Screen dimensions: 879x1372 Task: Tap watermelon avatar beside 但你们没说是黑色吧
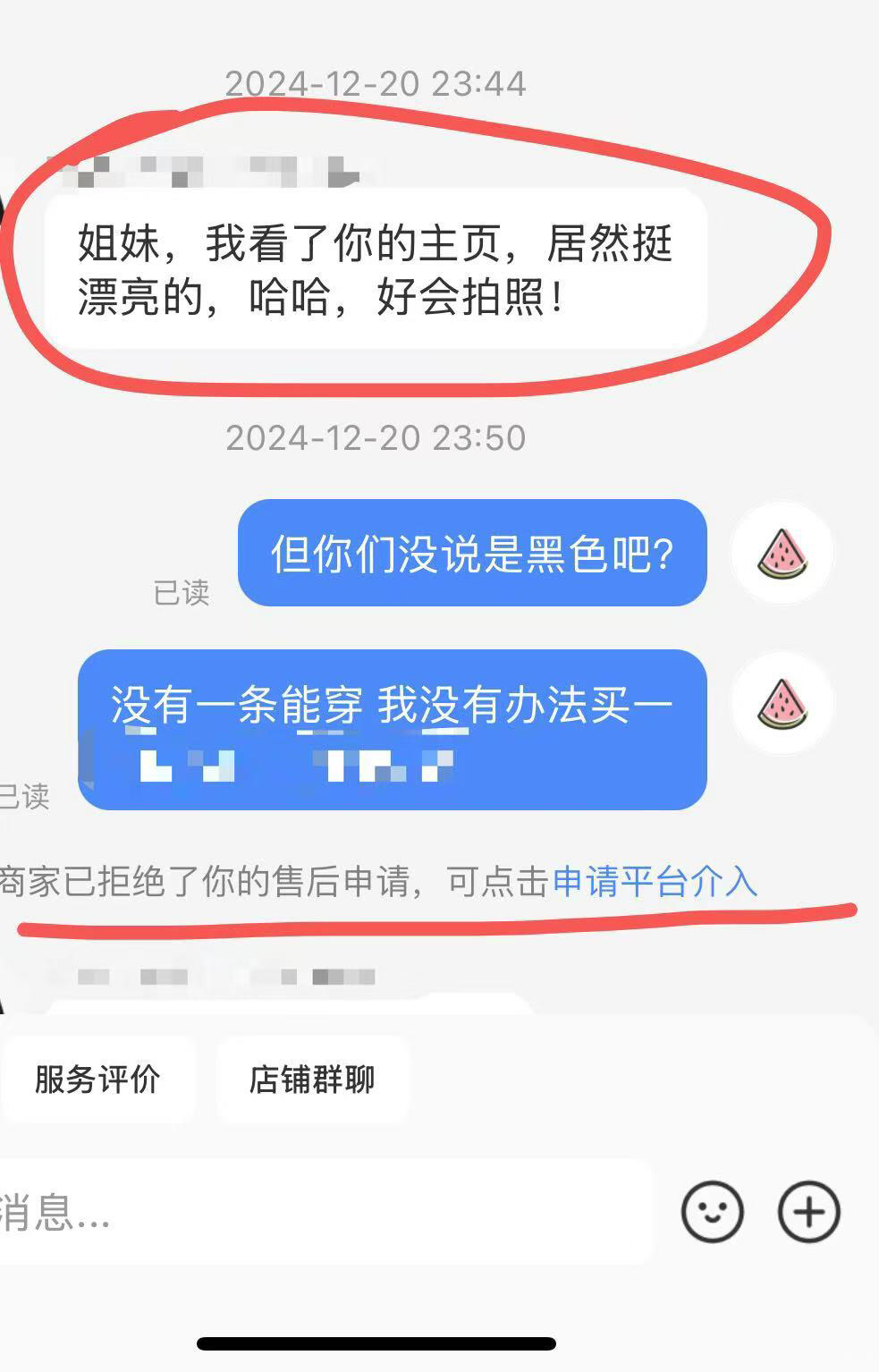click(782, 553)
